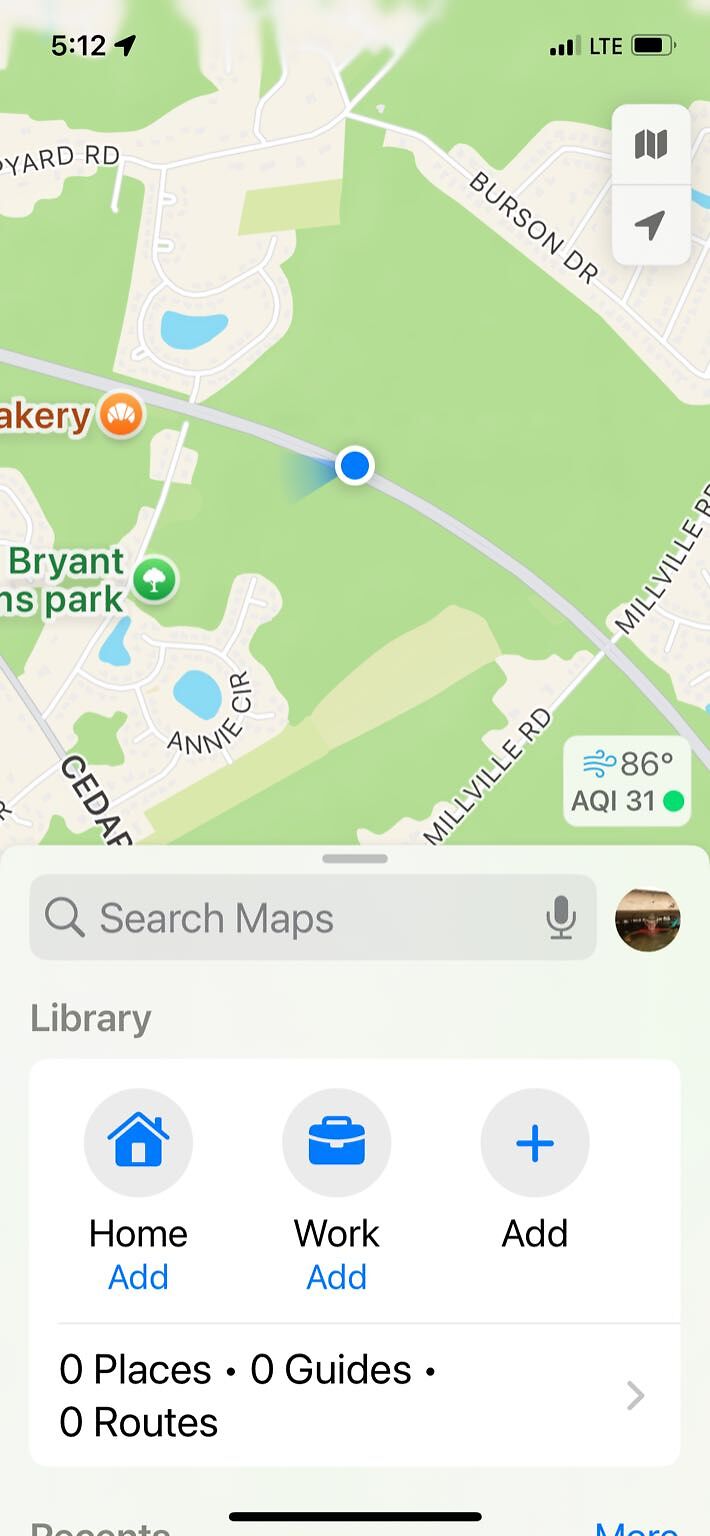This screenshot has height=1536, width=710.
Task: Start voice search with the microphone
Action: pyautogui.click(x=561, y=918)
